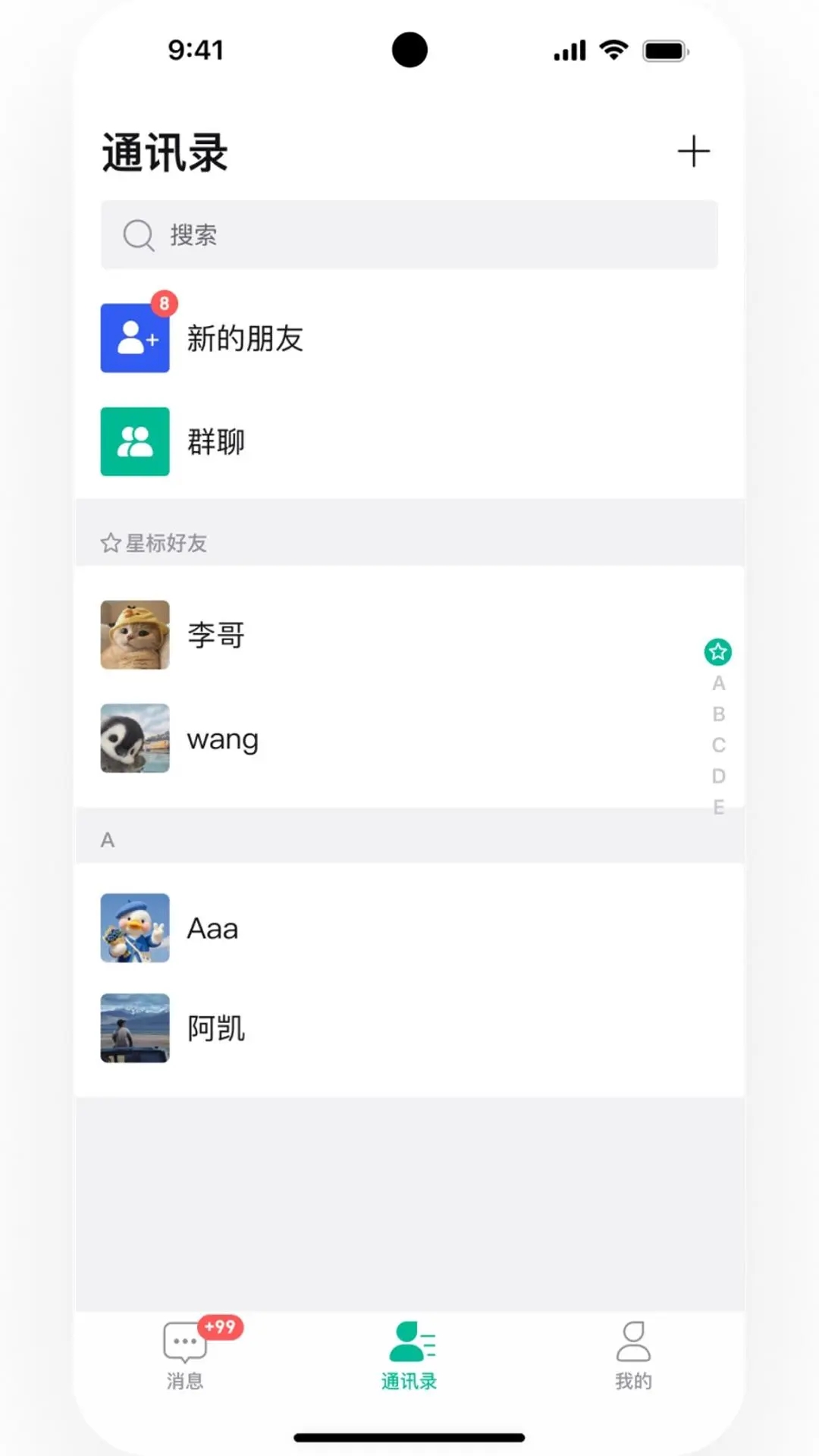
Task: Open the Group Chats (群聊) icon
Action: (134, 442)
